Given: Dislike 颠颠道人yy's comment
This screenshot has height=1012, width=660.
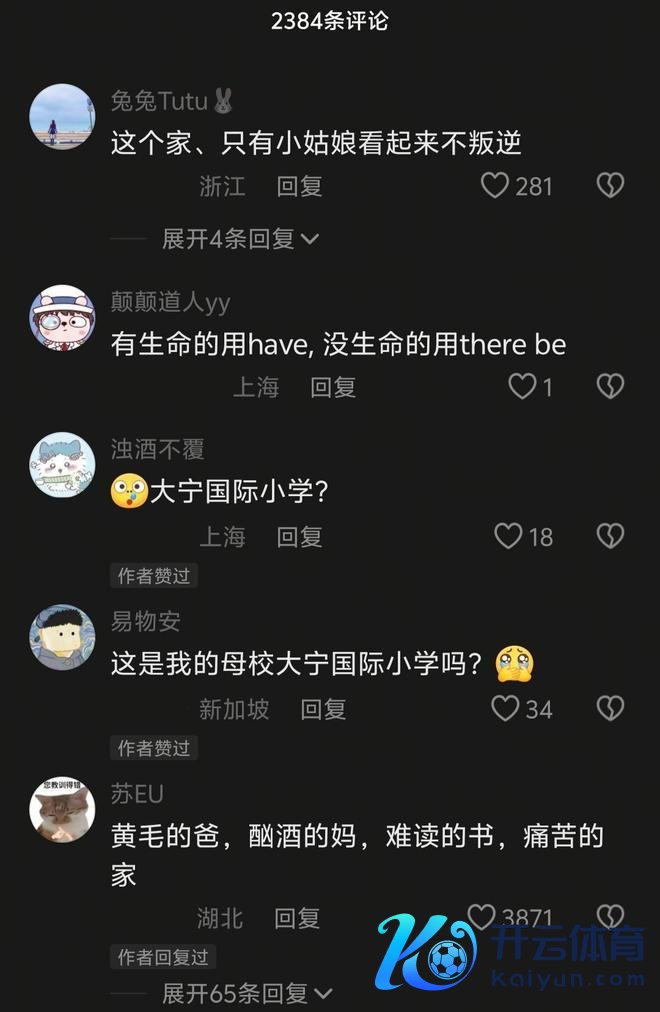Looking at the screenshot, I should (x=610, y=387).
